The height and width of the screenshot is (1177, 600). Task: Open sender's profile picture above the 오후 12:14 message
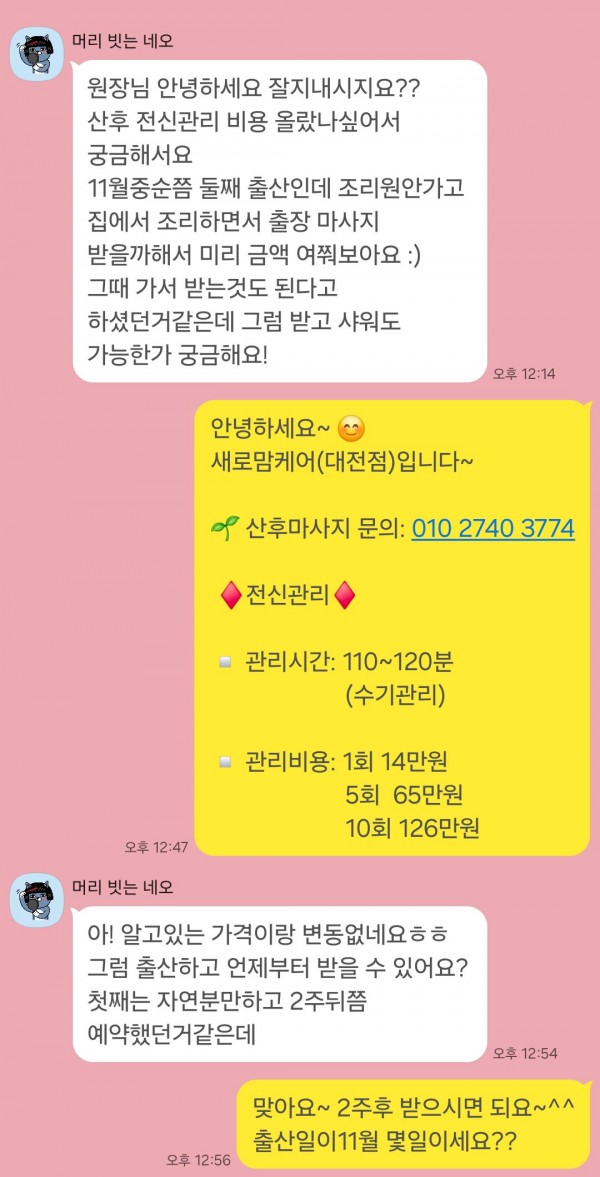pyautogui.click(x=37, y=57)
